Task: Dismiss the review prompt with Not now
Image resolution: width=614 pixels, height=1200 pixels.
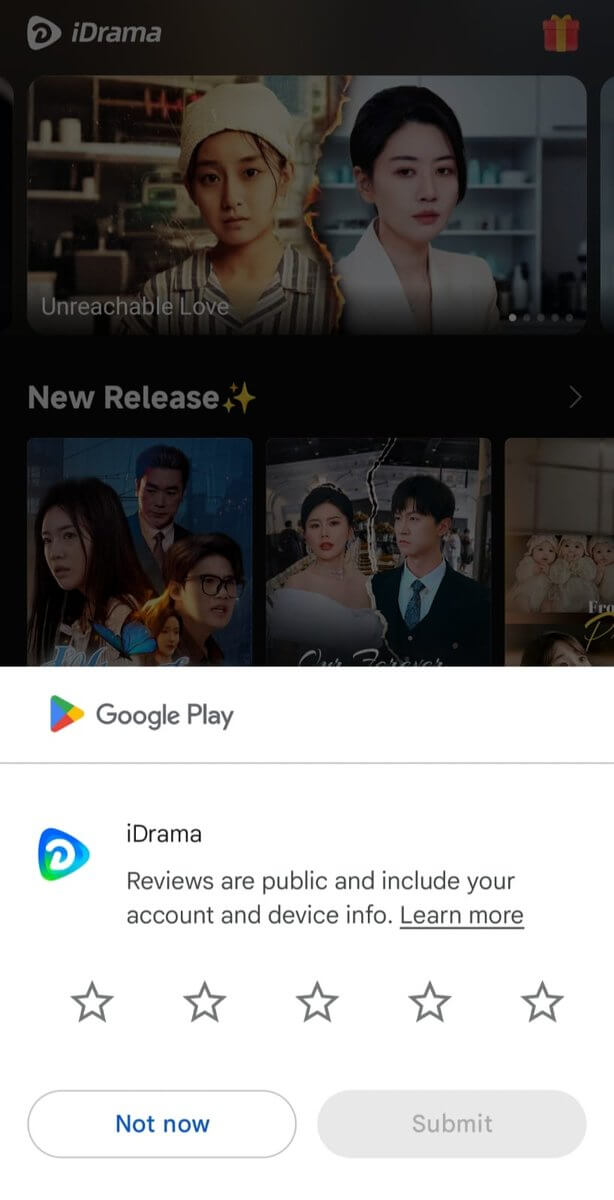Action: [x=162, y=1123]
